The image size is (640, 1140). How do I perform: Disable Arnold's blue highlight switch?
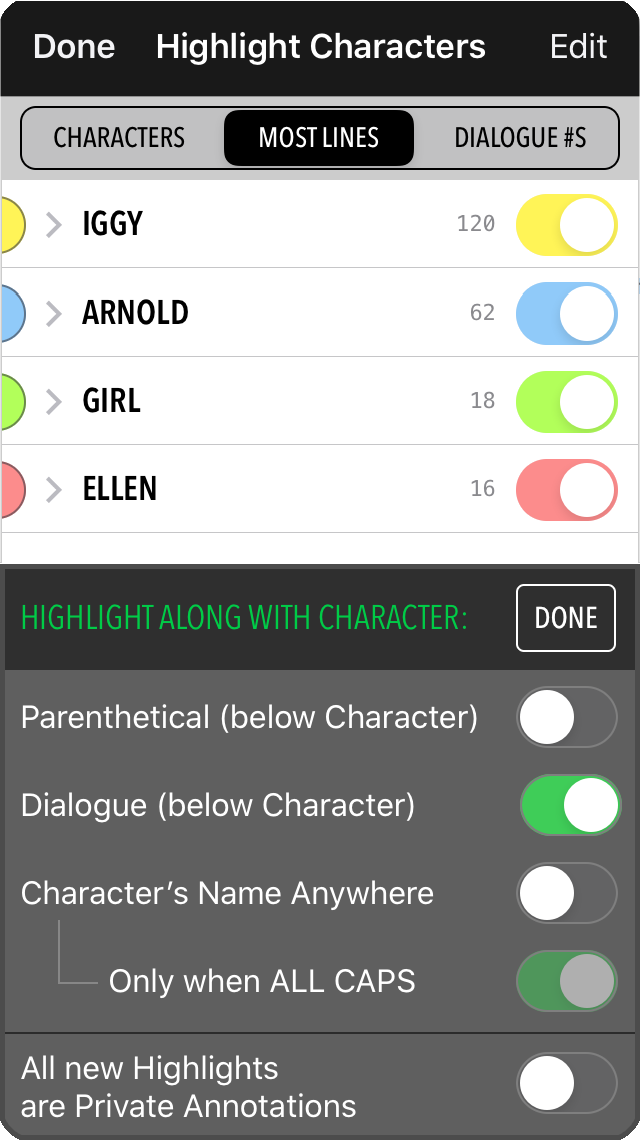coord(567,313)
